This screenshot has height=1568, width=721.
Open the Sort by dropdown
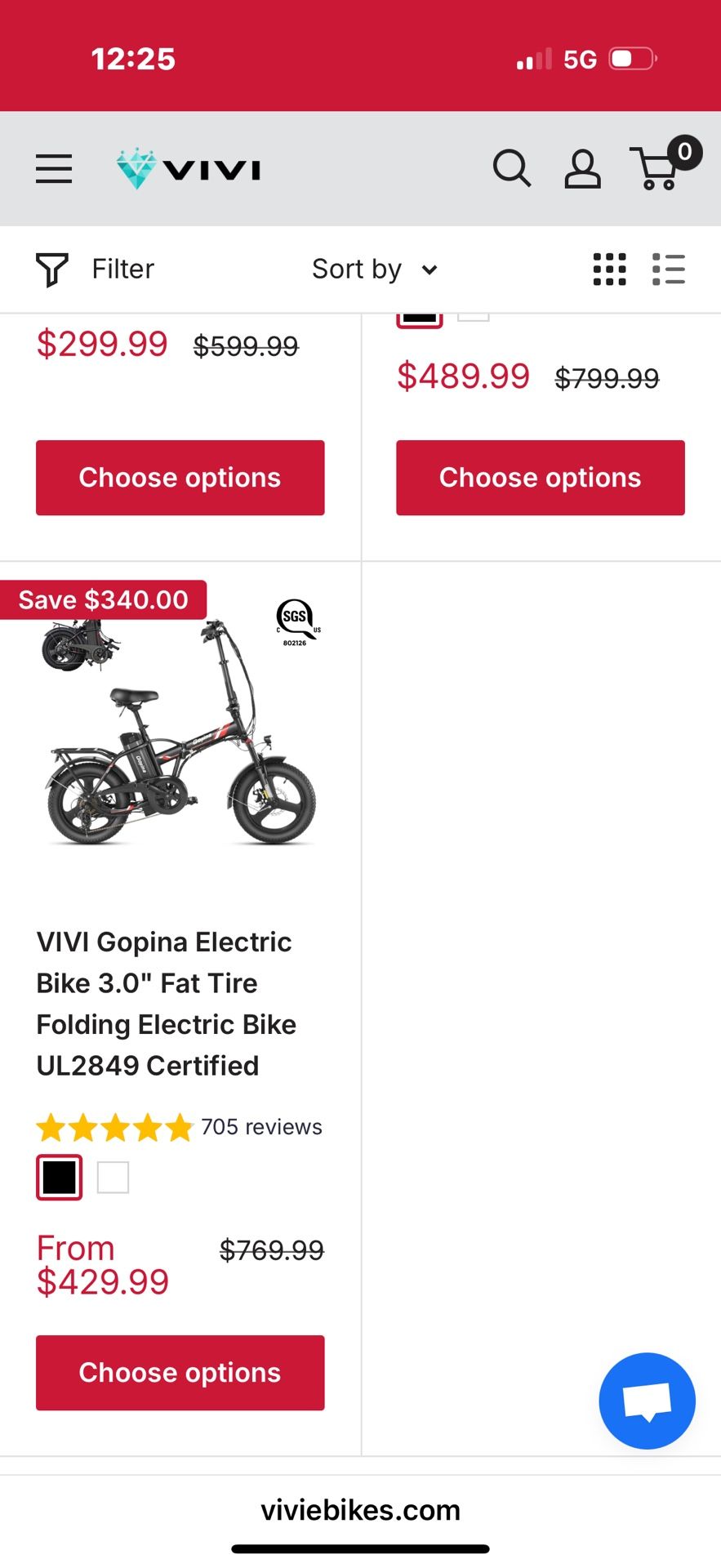click(x=357, y=269)
